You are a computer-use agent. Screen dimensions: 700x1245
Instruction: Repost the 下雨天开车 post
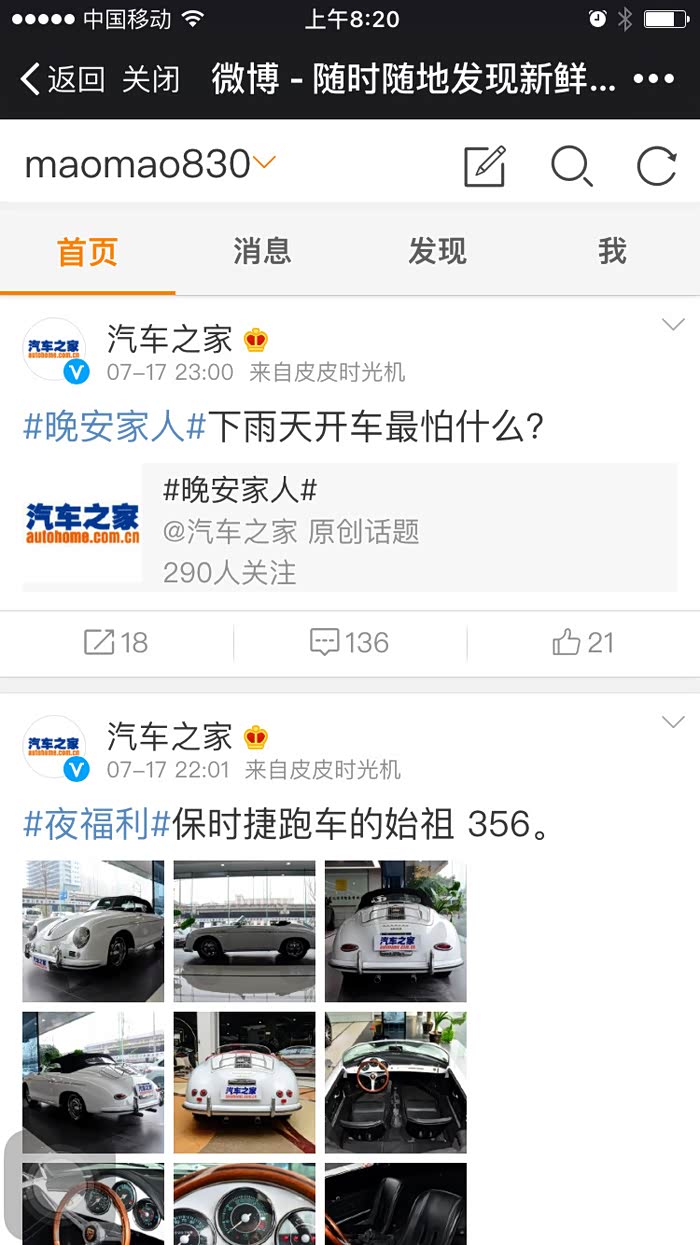click(x=116, y=642)
